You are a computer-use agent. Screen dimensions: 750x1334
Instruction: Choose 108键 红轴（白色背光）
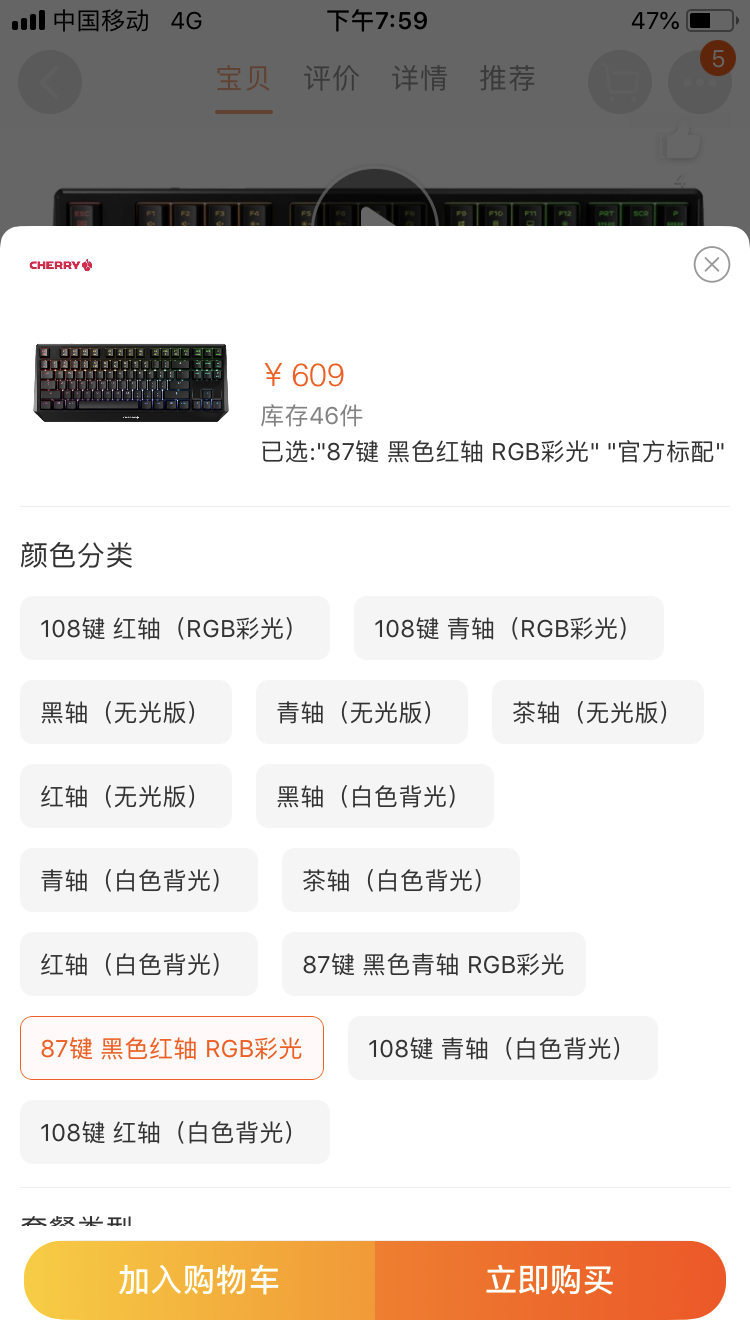[174, 1132]
